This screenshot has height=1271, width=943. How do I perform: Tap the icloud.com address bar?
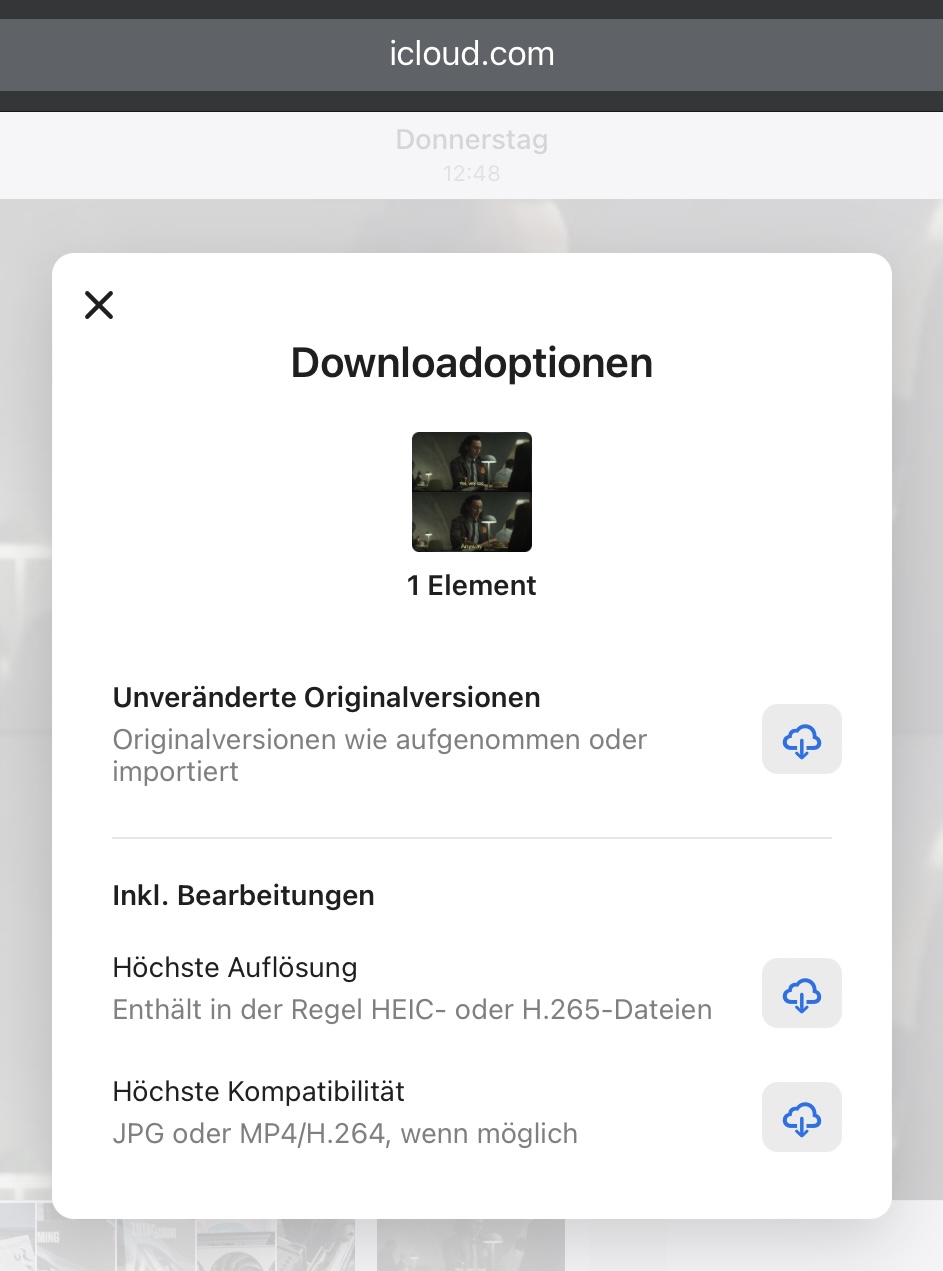coord(471,54)
